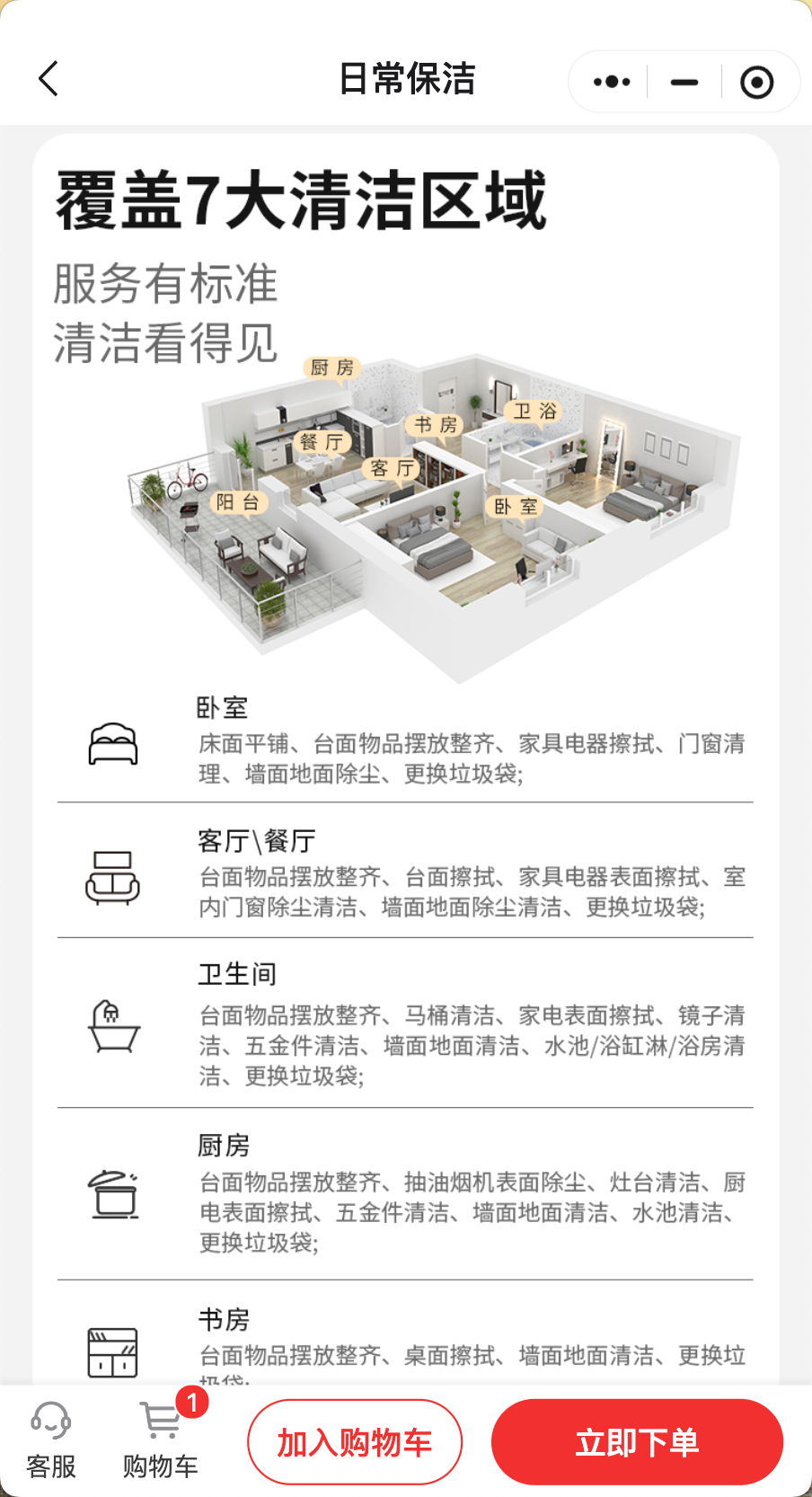The image size is (812, 1497).
Task: Go back from 日常保洁 page
Action: pos(49,79)
